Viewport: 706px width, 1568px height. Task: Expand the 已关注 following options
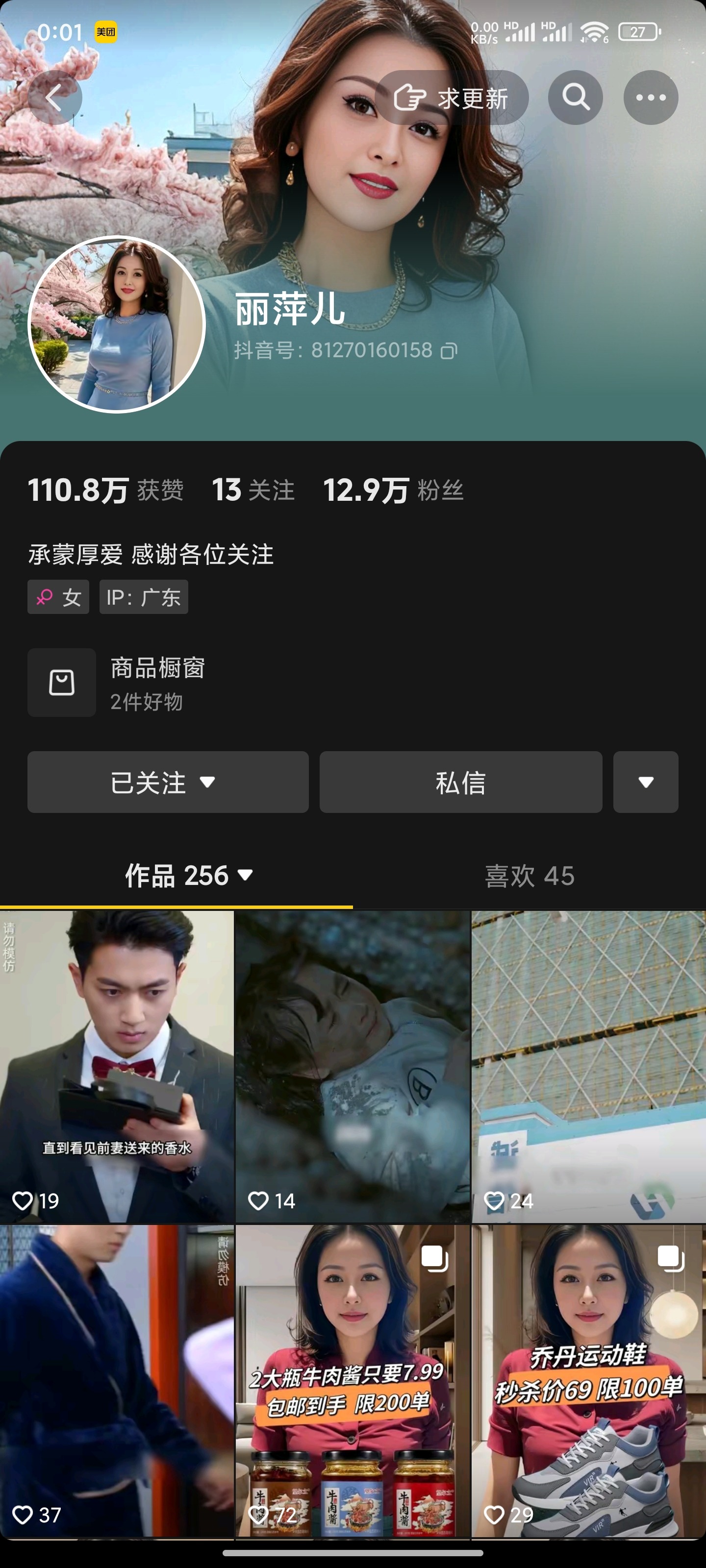168,782
